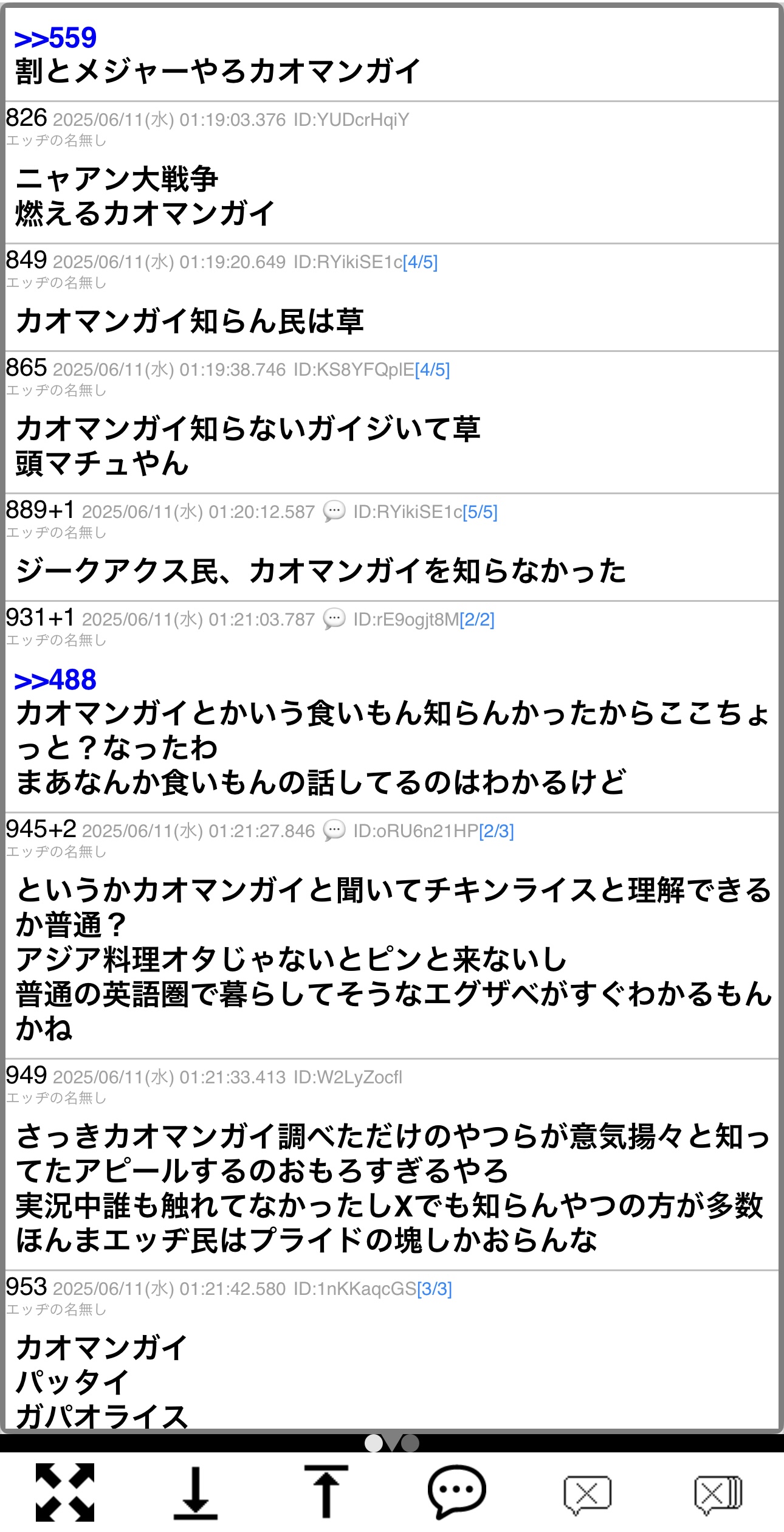Screen dimensions: 784x1532
Task: Toggle fullscreen with the expand arrows icon
Action: 65,1492
